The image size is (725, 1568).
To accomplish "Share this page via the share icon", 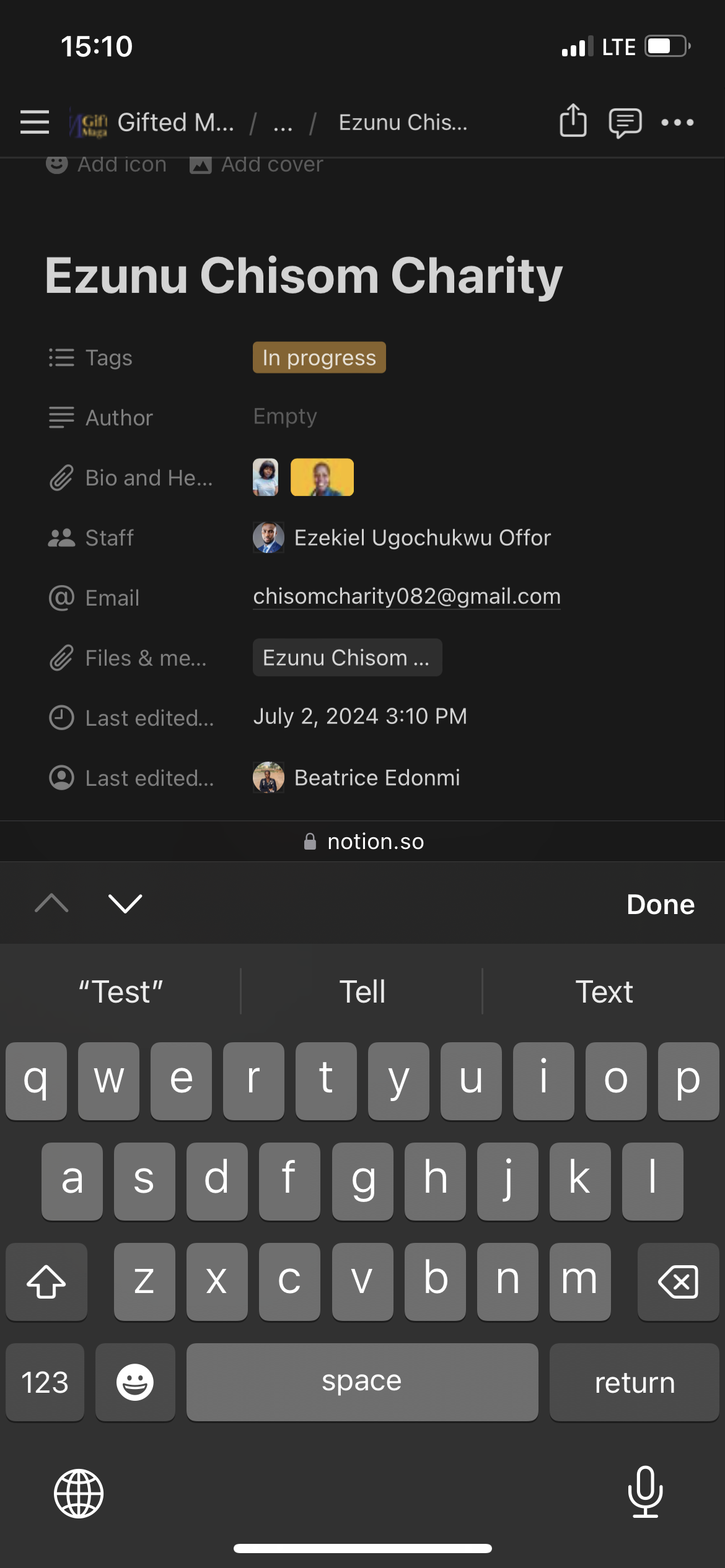I will coord(573,120).
